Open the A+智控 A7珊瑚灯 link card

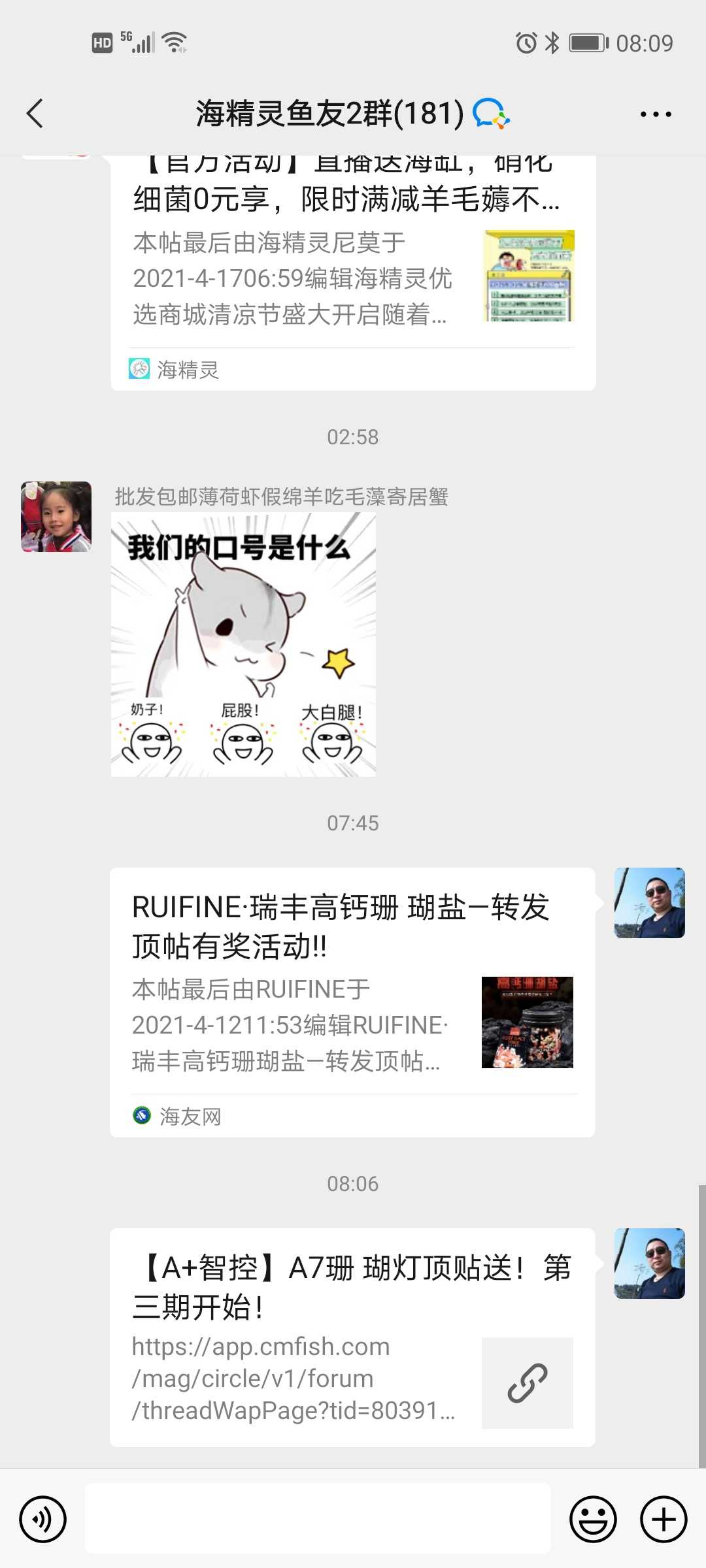[353, 1337]
